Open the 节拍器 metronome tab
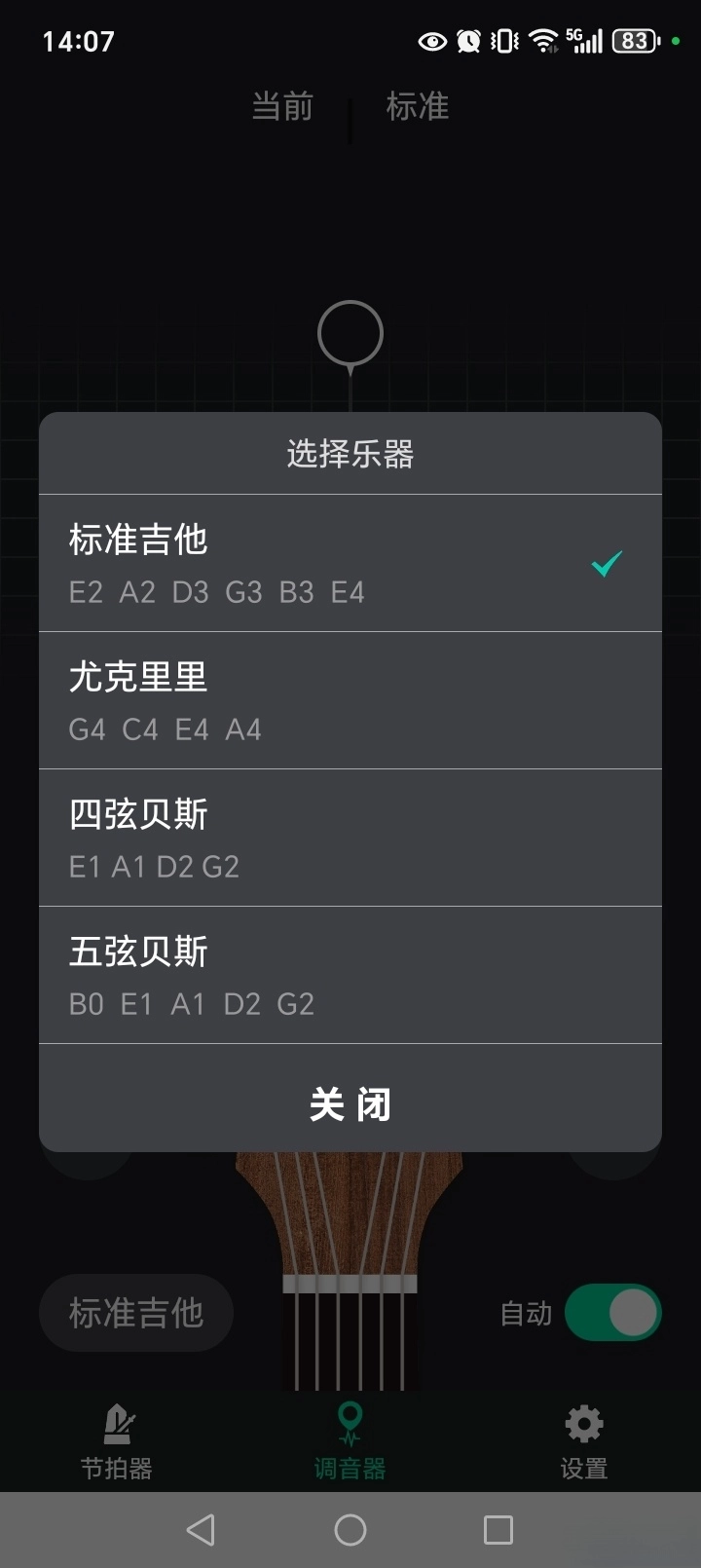Screen dimensions: 701x1568 coord(115,1441)
